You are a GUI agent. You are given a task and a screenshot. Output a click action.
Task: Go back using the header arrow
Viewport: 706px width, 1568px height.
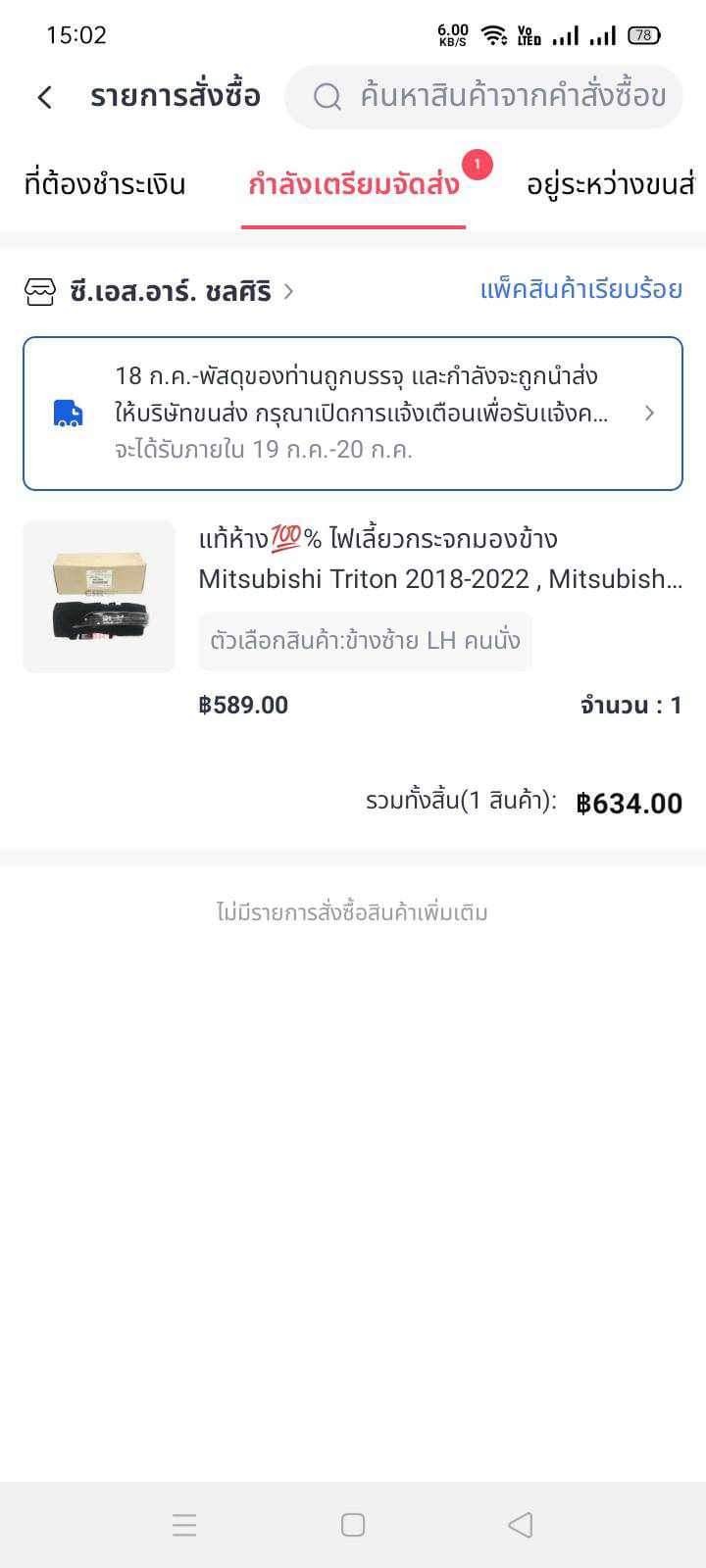45,97
